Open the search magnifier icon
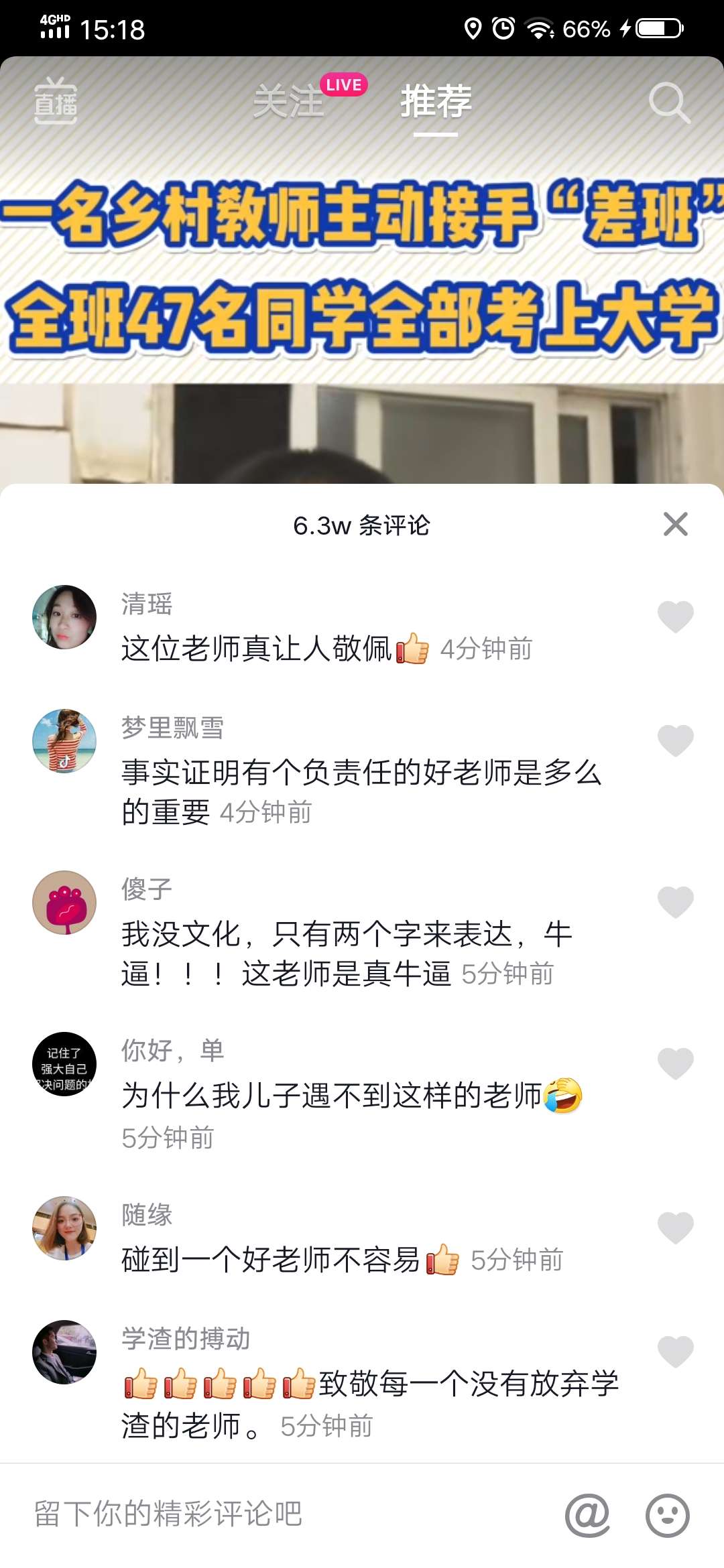The height and width of the screenshot is (1568, 724). point(669,103)
